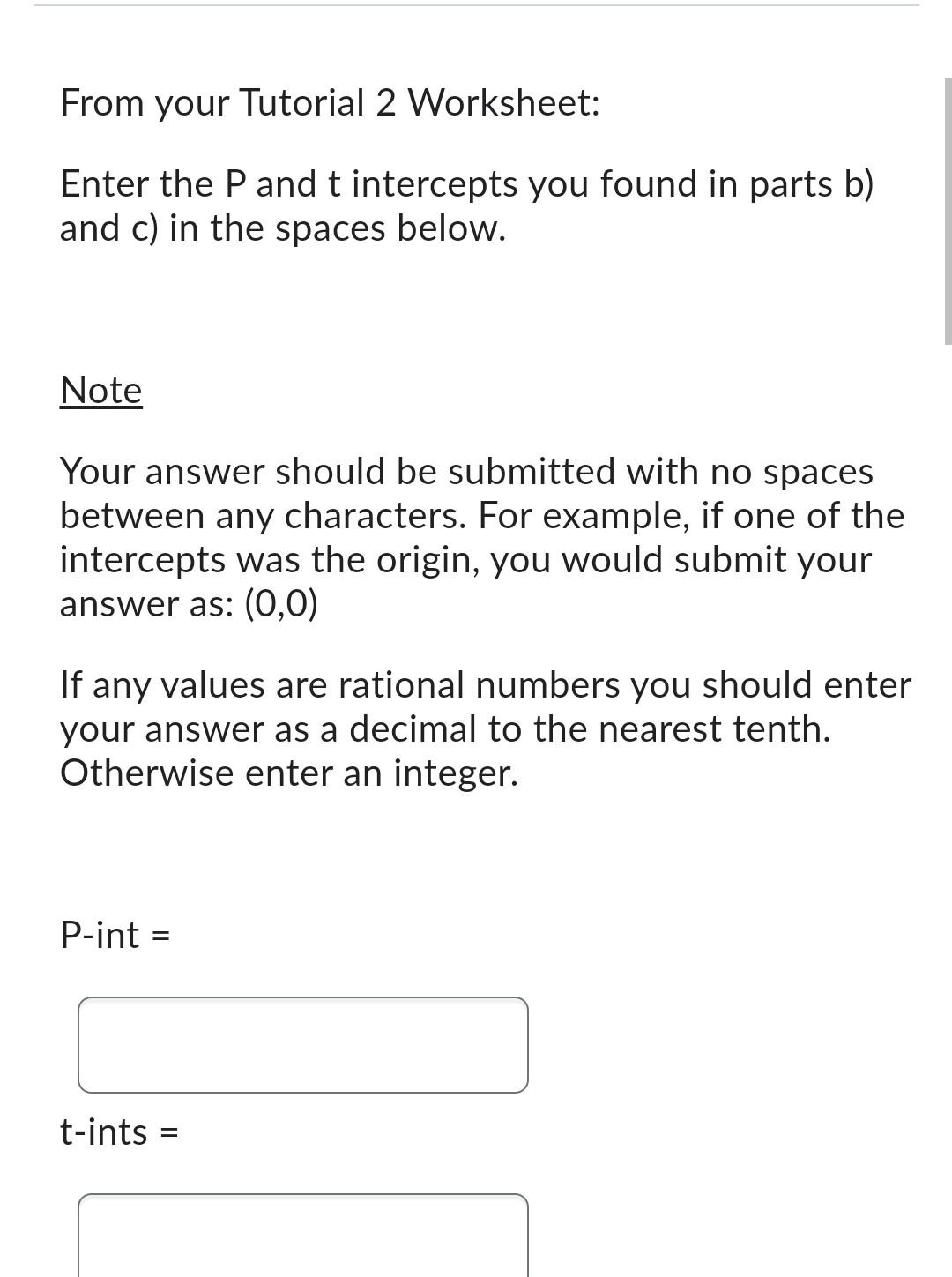Click inside the empty P-int text box

303,1044
